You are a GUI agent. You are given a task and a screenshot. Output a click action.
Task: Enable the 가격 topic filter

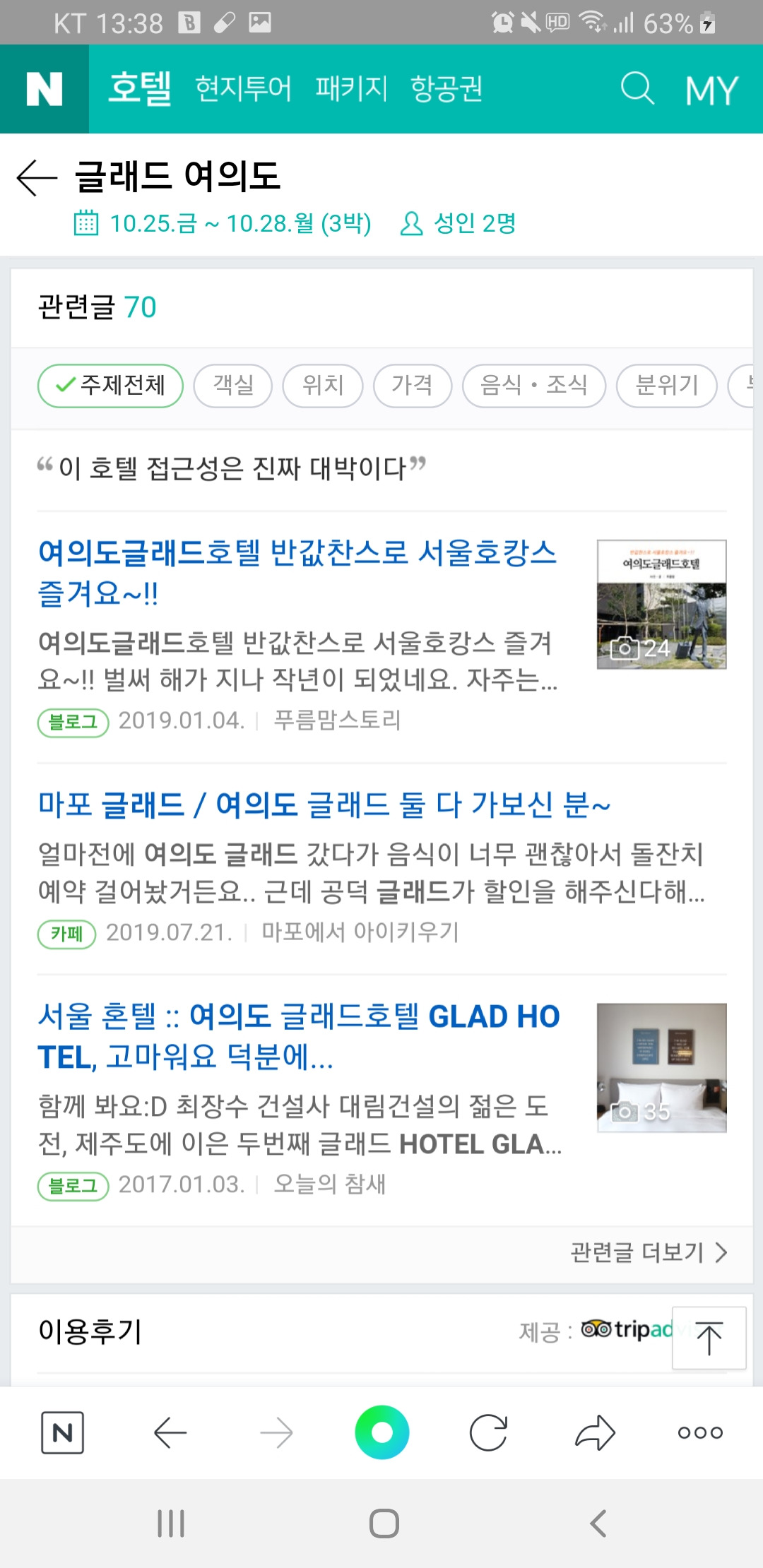(x=413, y=386)
